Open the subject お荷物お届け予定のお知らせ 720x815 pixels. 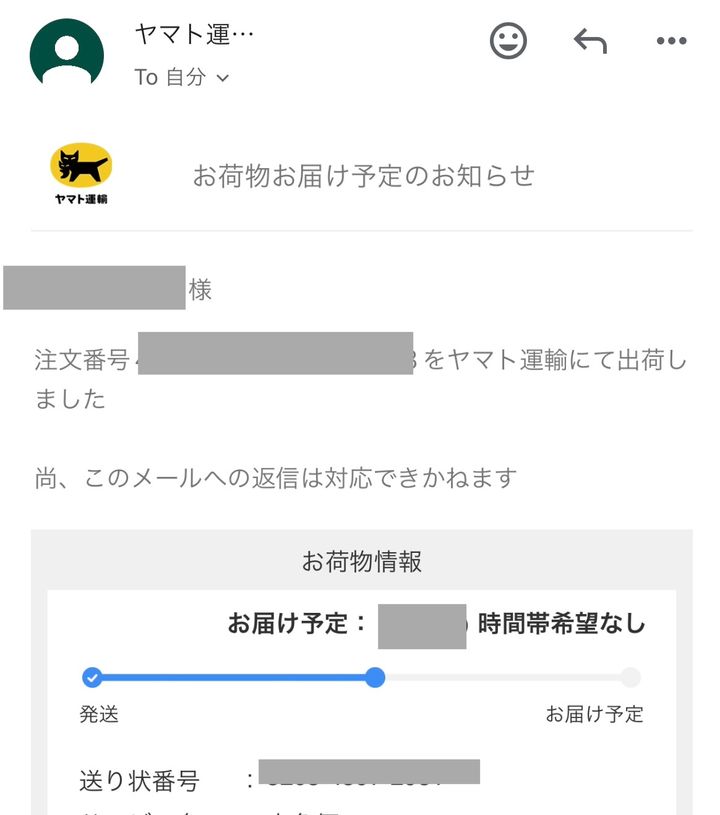[x=364, y=174]
